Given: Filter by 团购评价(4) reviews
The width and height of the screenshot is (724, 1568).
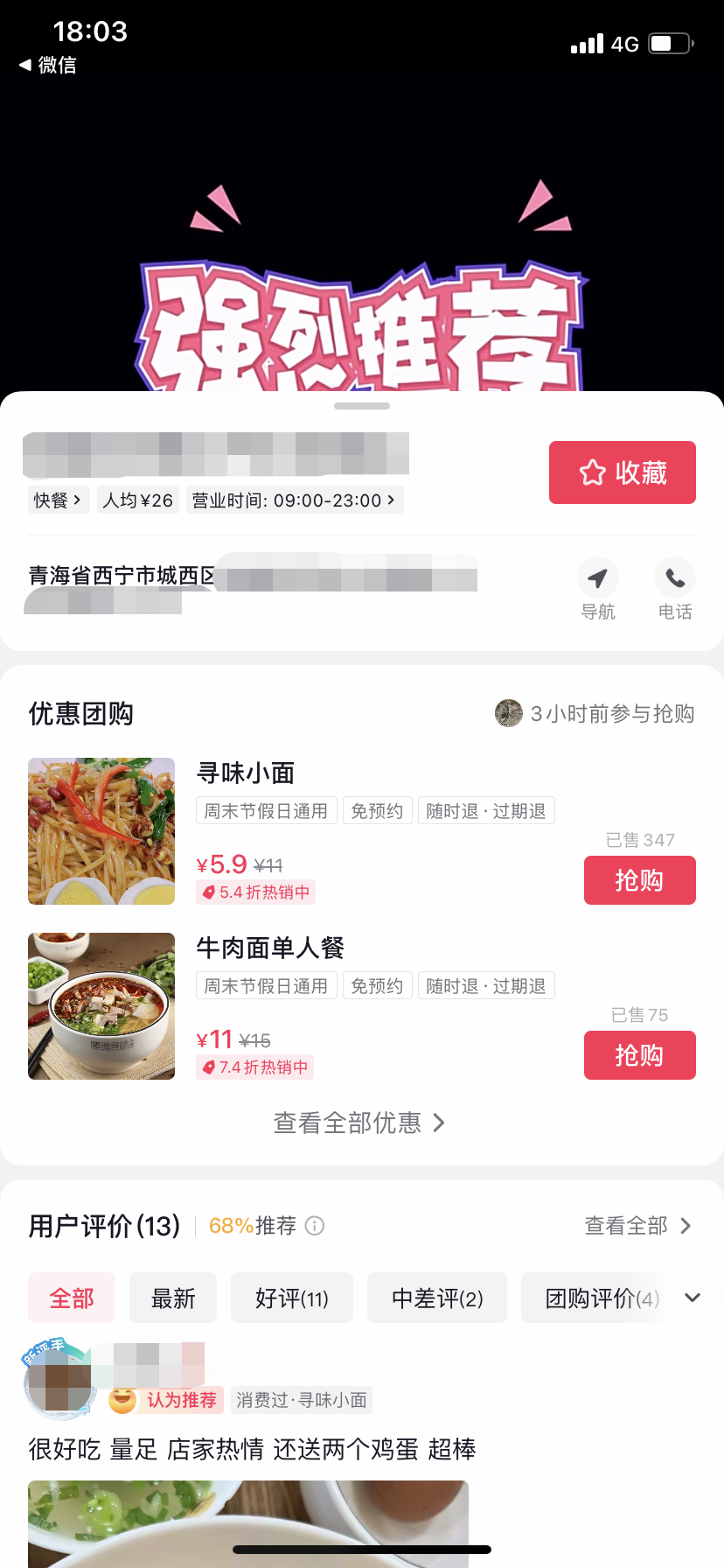Looking at the screenshot, I should [x=601, y=1298].
